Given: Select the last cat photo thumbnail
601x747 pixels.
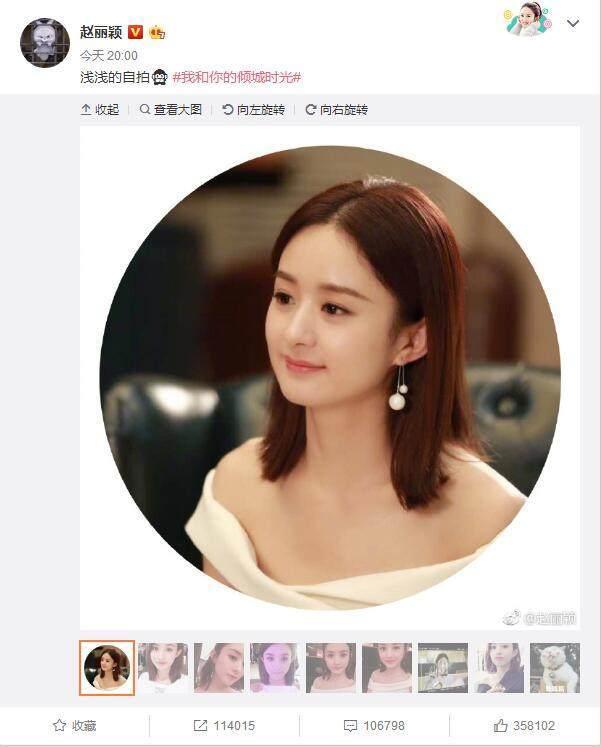Looking at the screenshot, I should click(555, 668).
